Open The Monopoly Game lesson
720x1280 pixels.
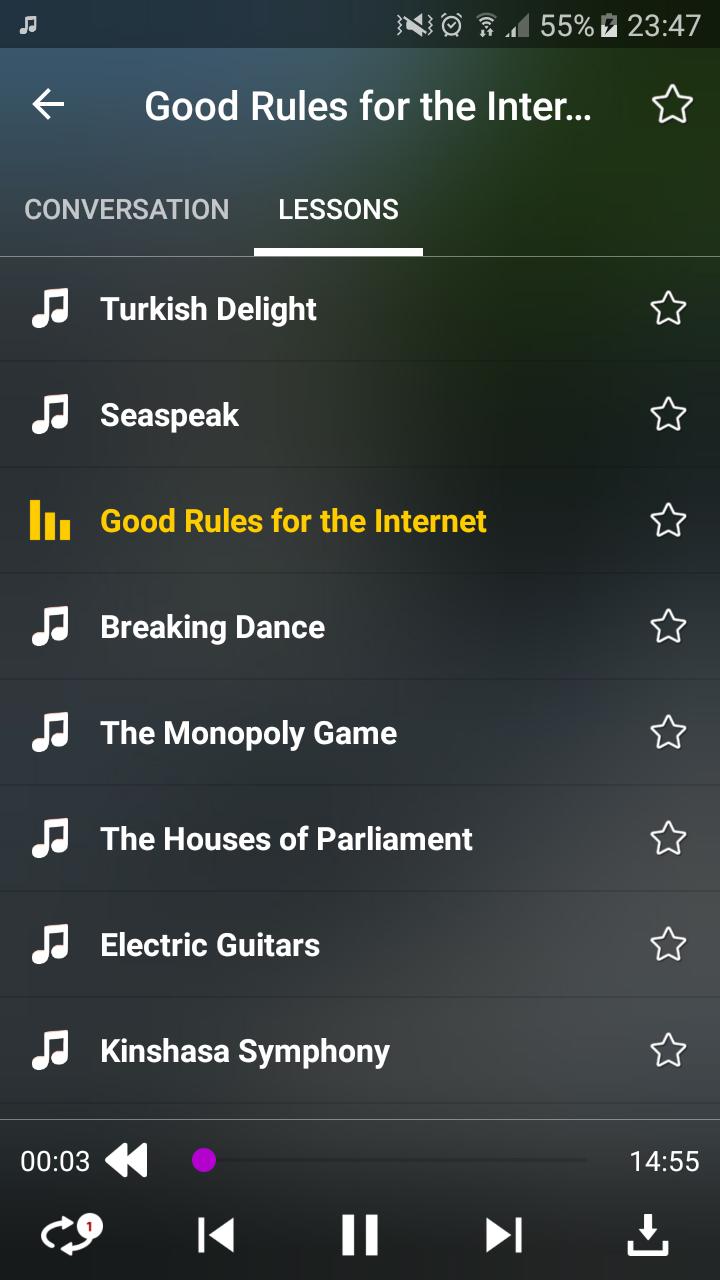tap(248, 733)
